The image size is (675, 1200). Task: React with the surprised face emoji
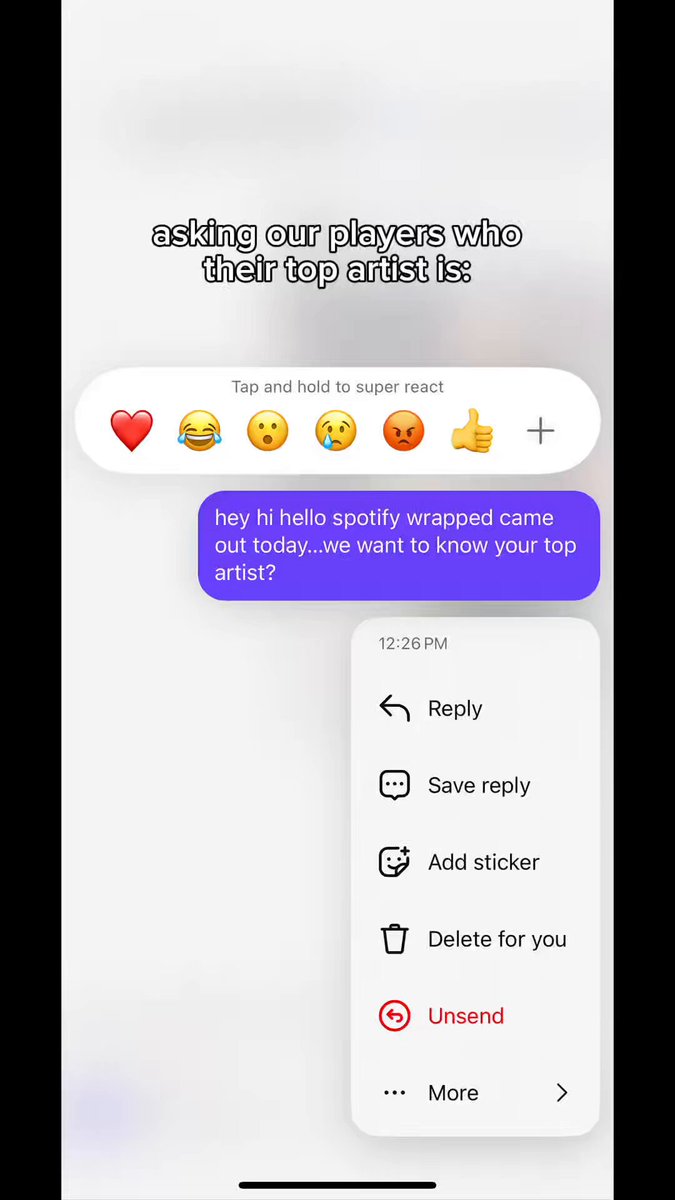pos(267,431)
